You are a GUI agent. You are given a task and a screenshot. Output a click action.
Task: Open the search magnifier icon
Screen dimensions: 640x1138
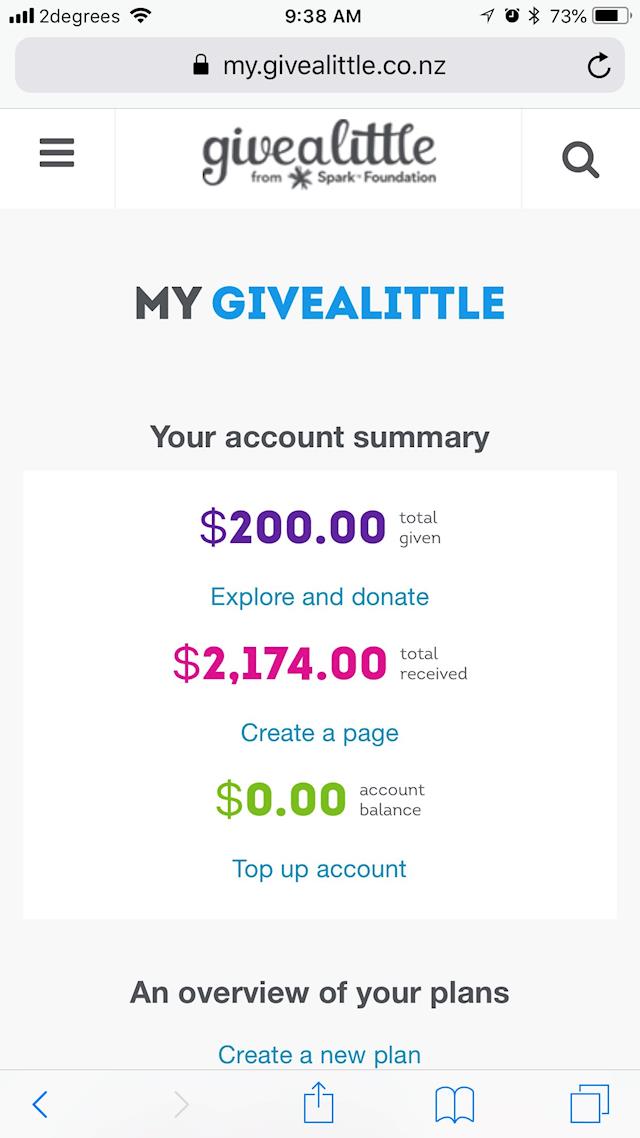[580, 159]
